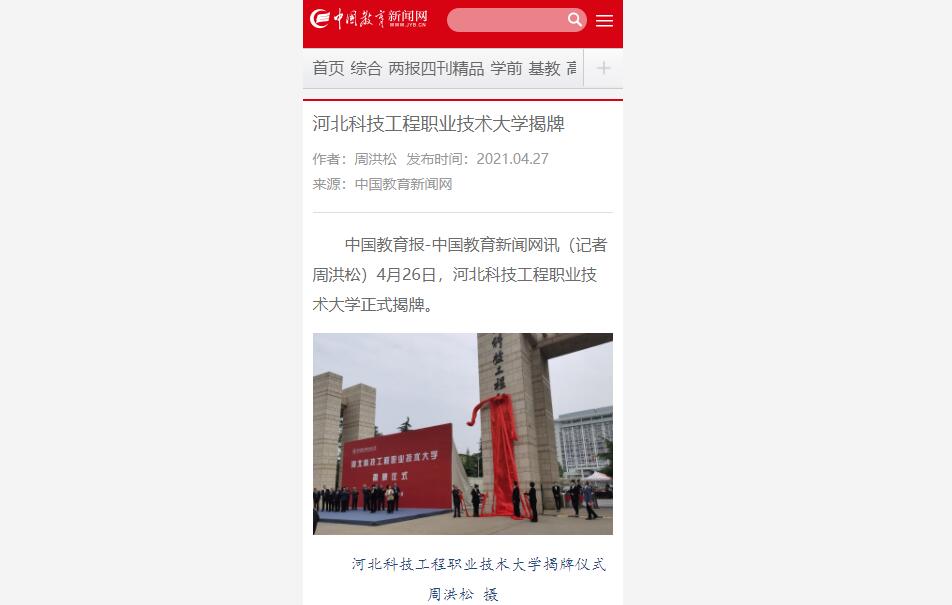This screenshot has width=952, height=605.
Task: Select the 基教 tab
Action: [x=544, y=68]
